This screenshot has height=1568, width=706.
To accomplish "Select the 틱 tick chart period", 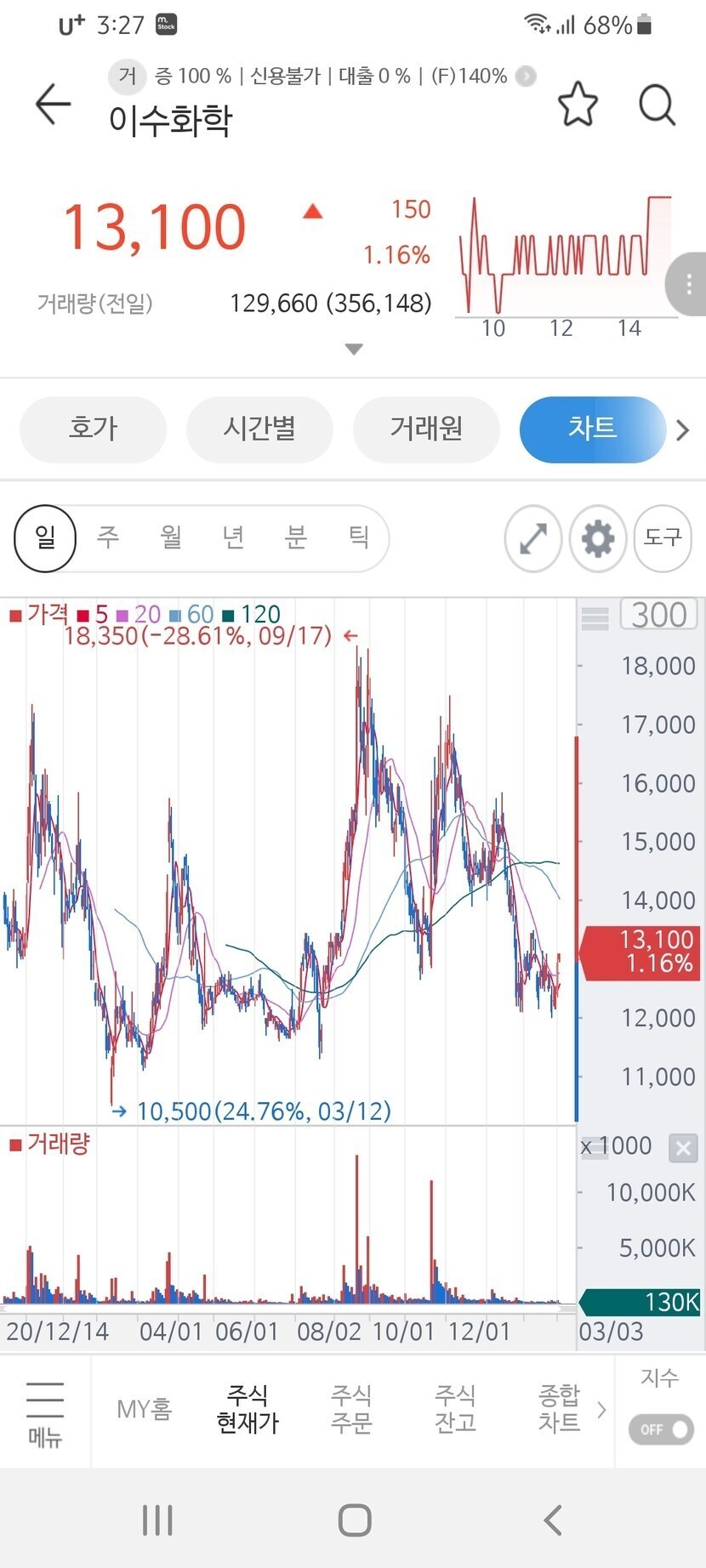I will [358, 537].
